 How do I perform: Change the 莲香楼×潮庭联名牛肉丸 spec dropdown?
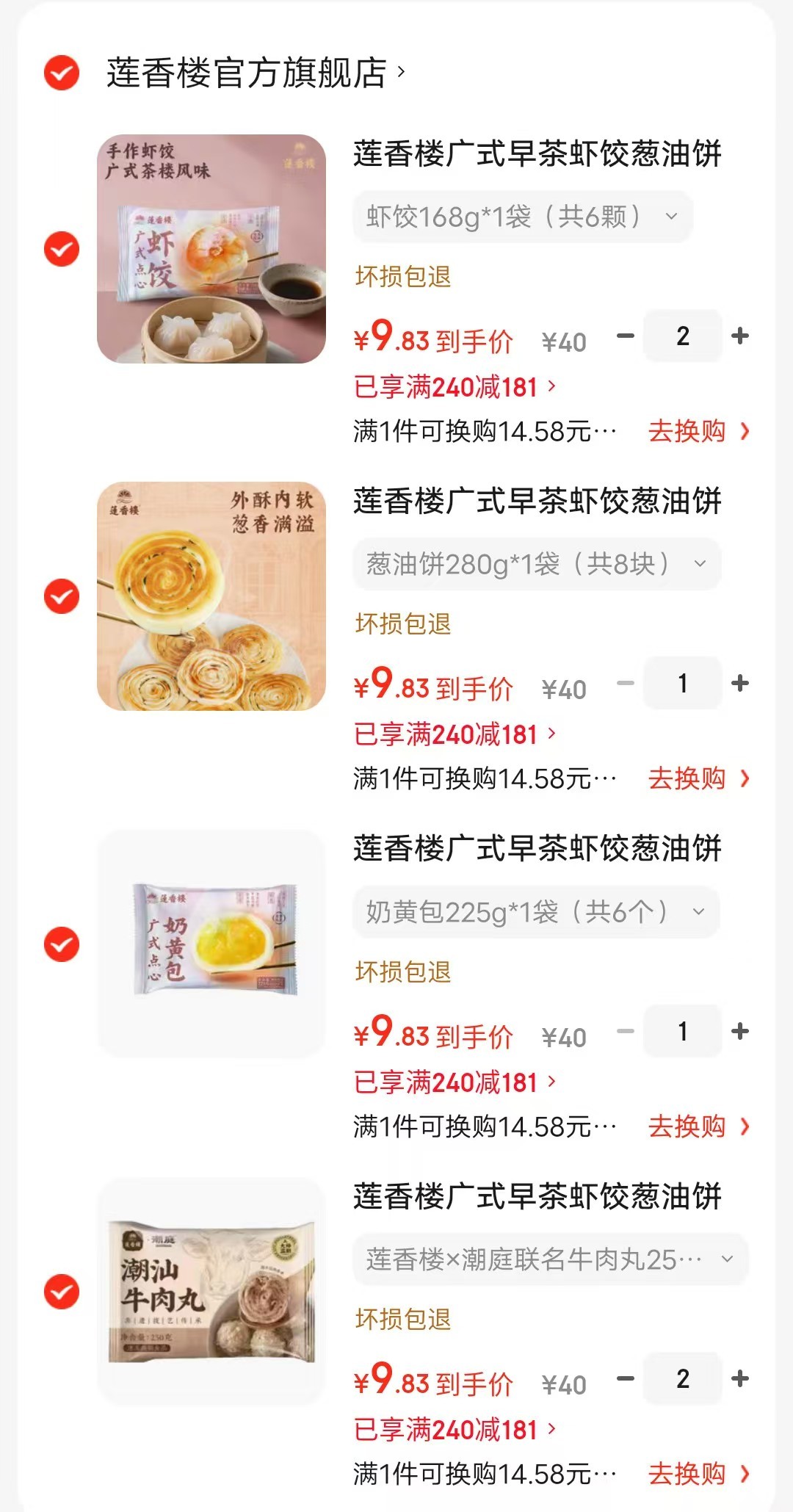point(550,1259)
